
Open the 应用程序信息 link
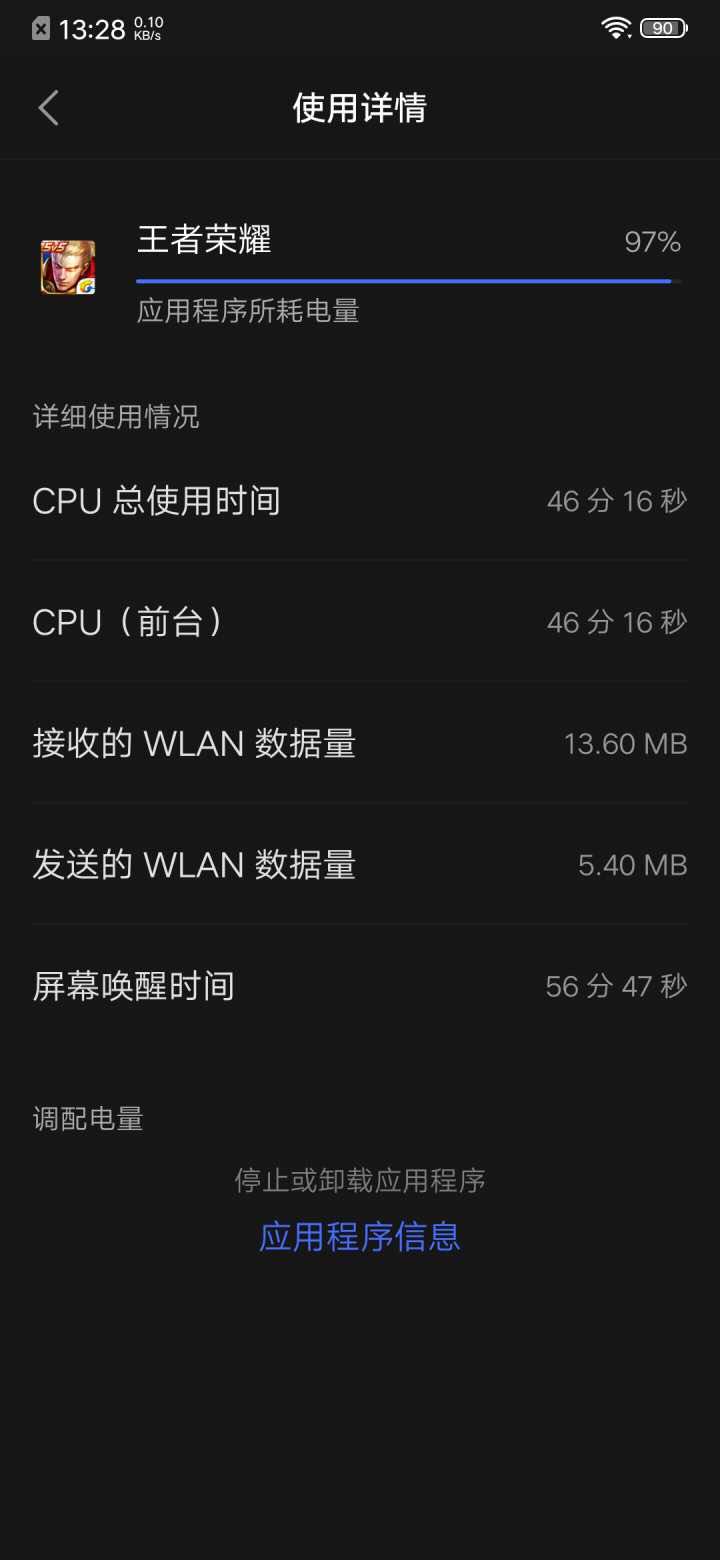click(x=360, y=1237)
